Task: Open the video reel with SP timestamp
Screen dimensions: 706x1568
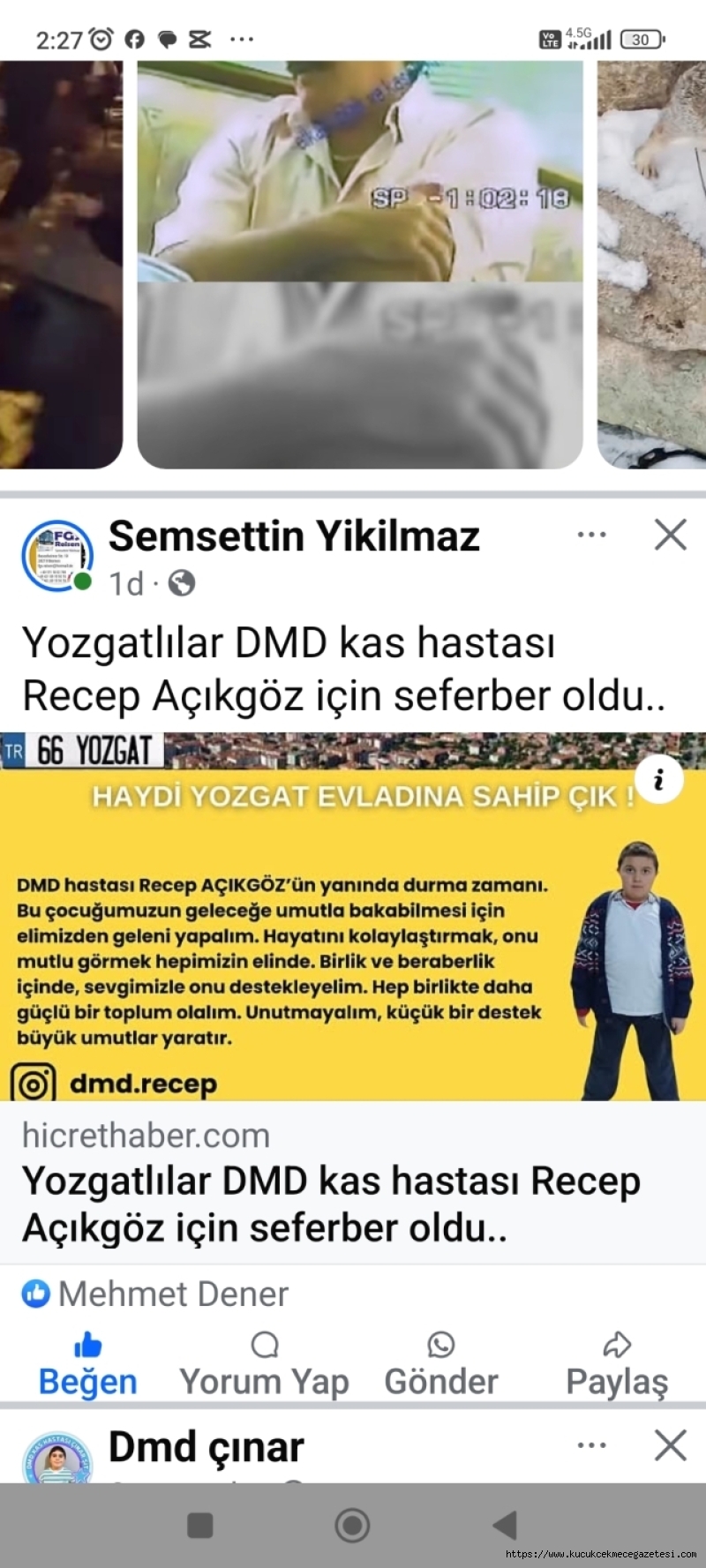Action: pyautogui.click(x=360, y=265)
